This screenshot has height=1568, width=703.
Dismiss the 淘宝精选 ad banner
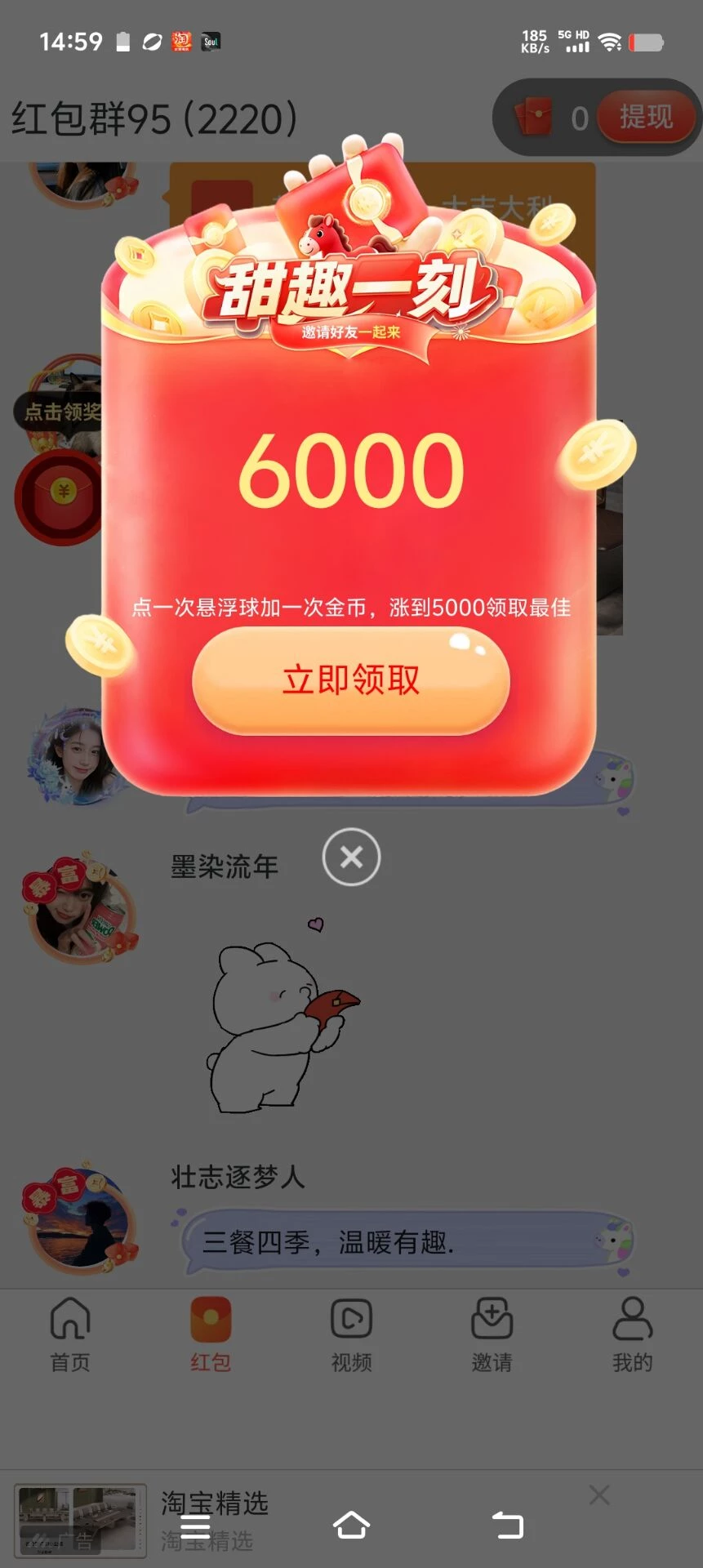tap(599, 1495)
